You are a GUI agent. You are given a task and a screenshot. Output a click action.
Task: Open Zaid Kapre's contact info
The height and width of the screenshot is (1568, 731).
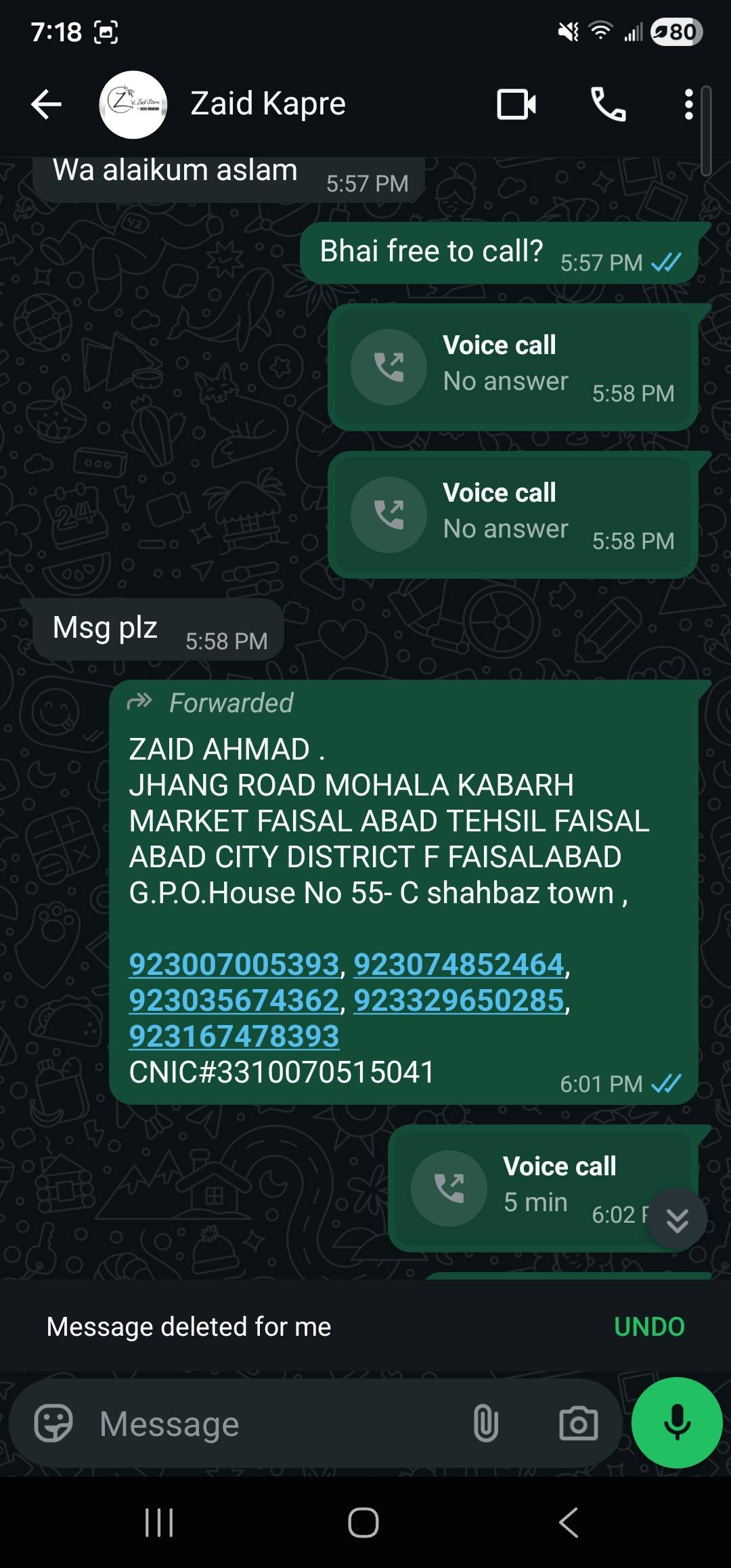(x=268, y=104)
